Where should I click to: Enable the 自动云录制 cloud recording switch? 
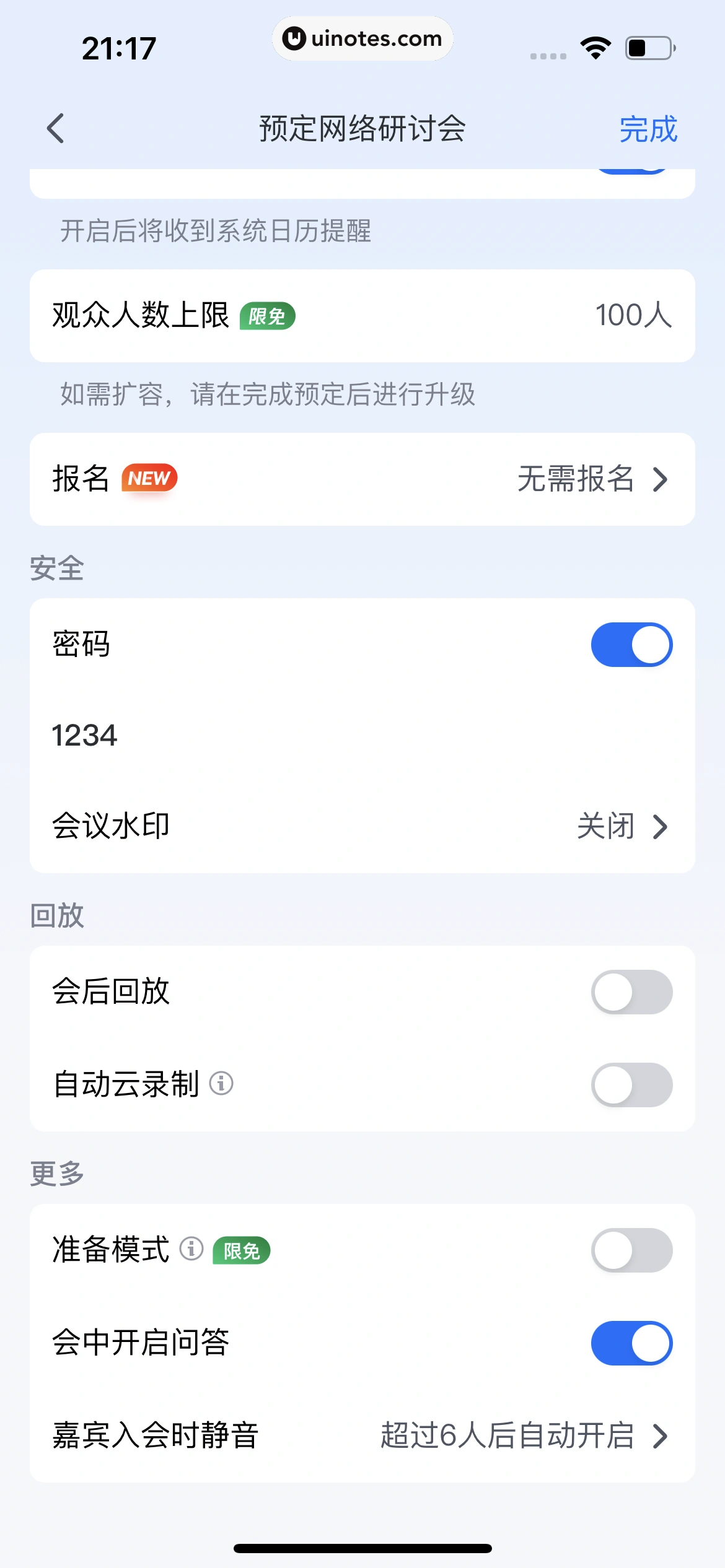click(x=631, y=1082)
